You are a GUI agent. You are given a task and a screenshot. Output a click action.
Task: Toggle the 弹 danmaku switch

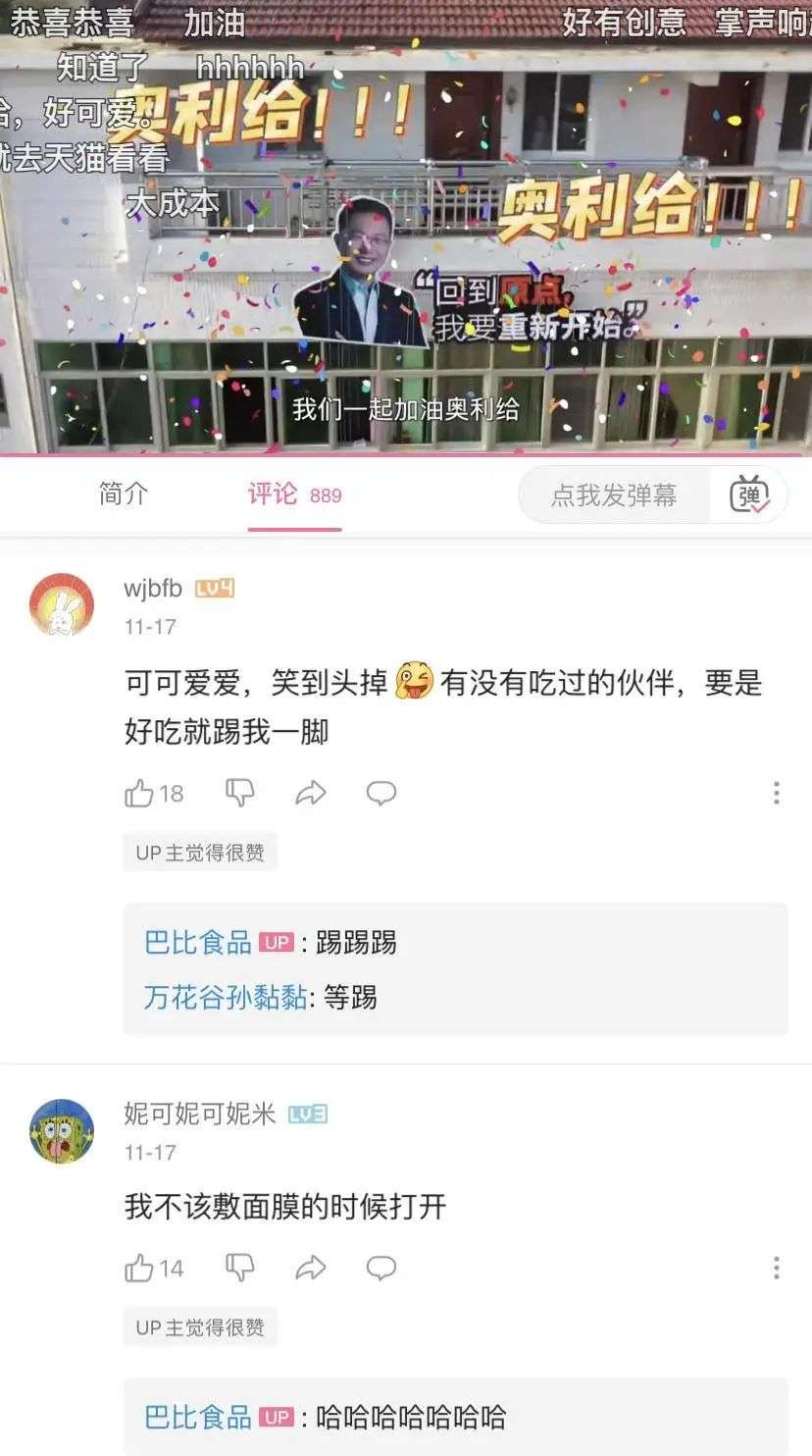(750, 495)
